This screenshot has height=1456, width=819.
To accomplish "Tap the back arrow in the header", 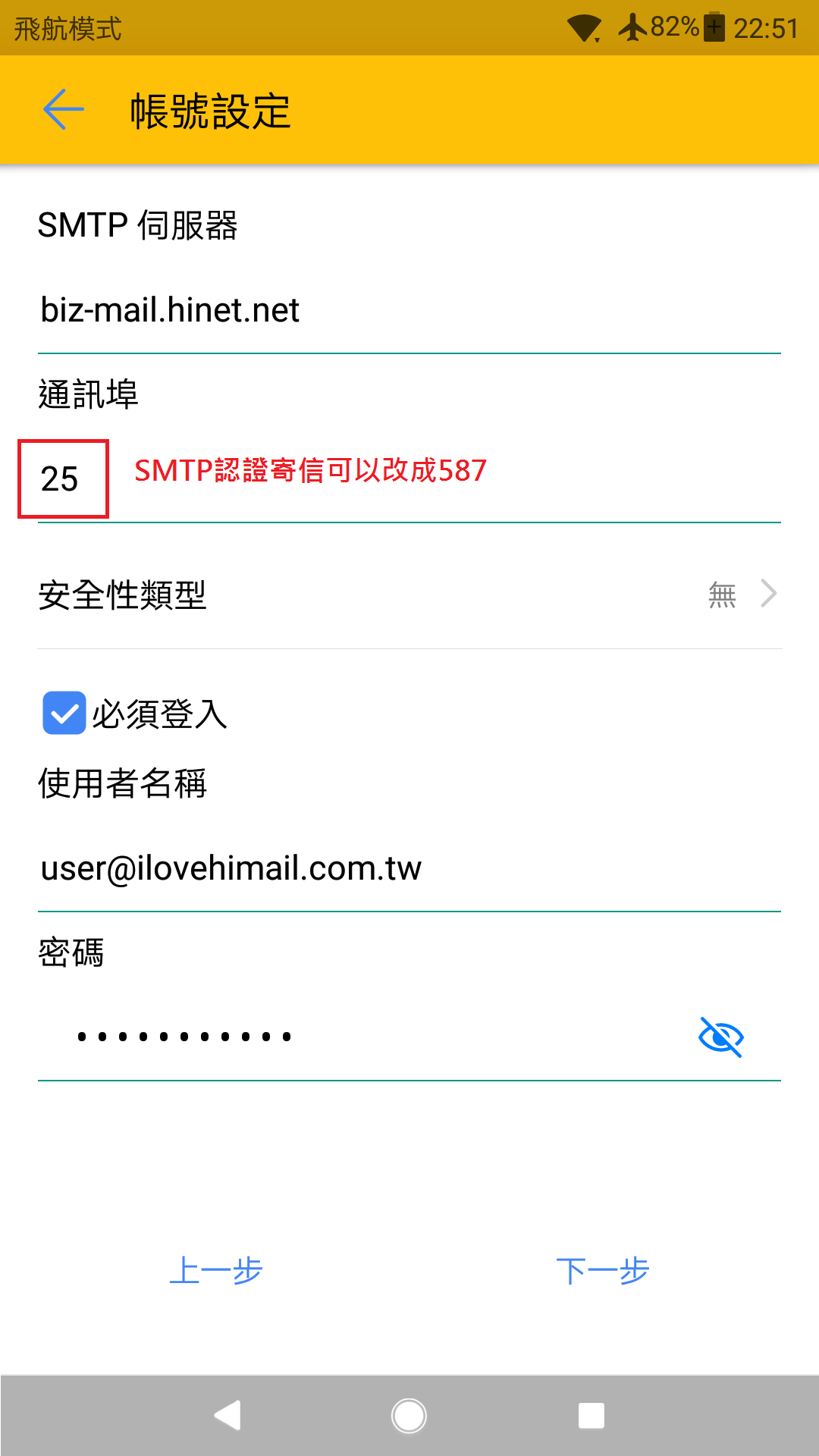I will tap(64, 109).
